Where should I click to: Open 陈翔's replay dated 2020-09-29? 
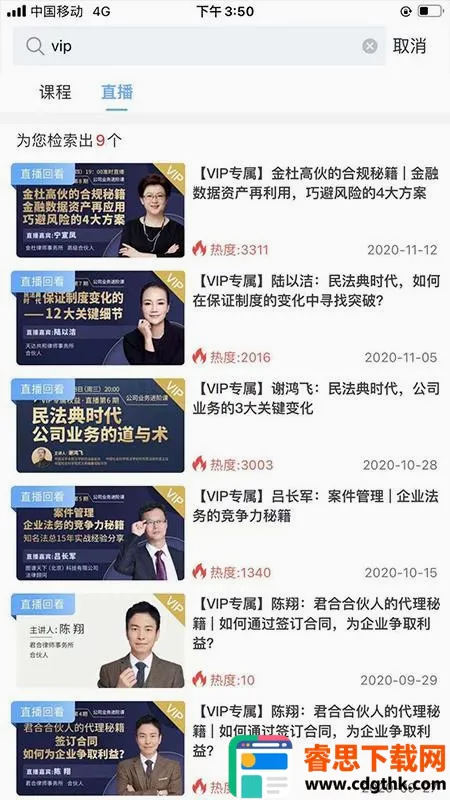click(225, 640)
